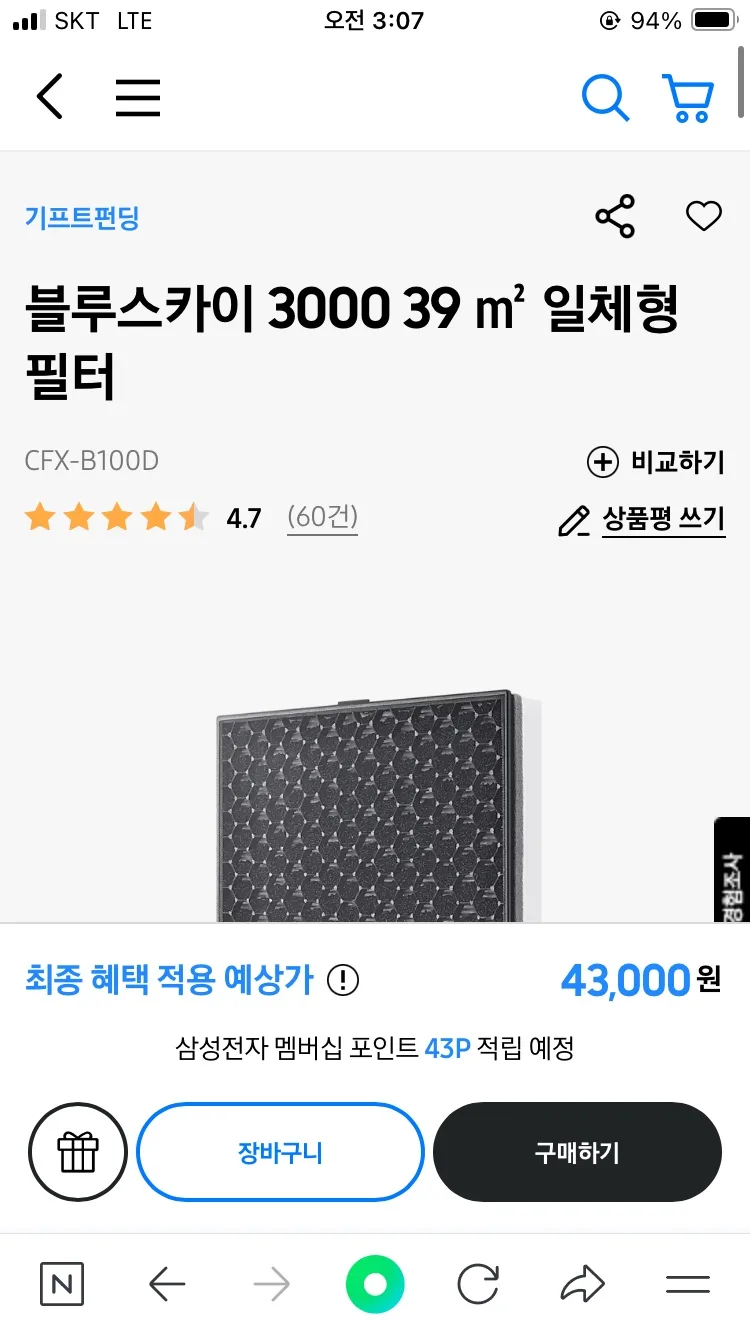Tap the pencil icon next to 상품평 쓰기
Viewport: 750px width, 1334px height.
pyautogui.click(x=572, y=520)
